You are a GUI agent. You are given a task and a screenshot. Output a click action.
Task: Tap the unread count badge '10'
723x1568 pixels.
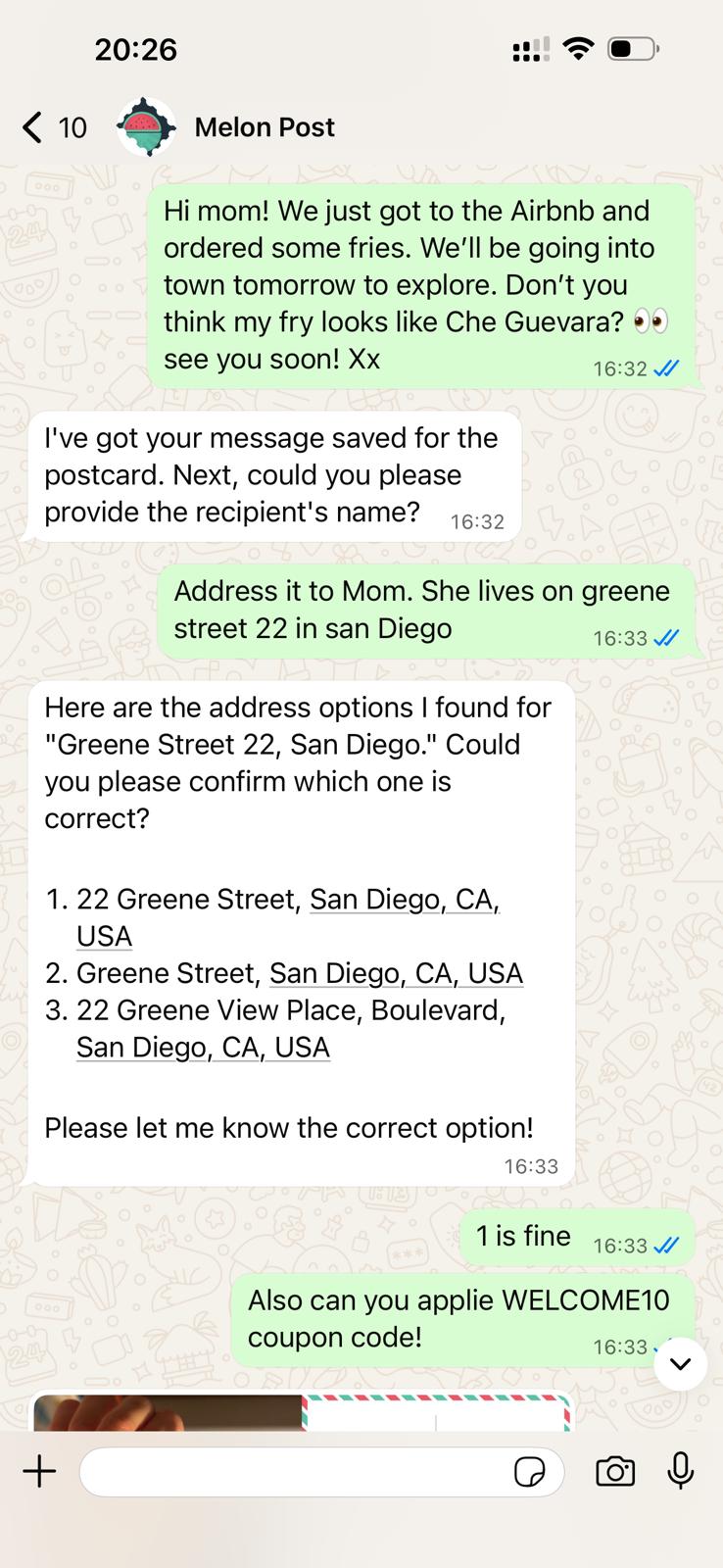coord(73,126)
